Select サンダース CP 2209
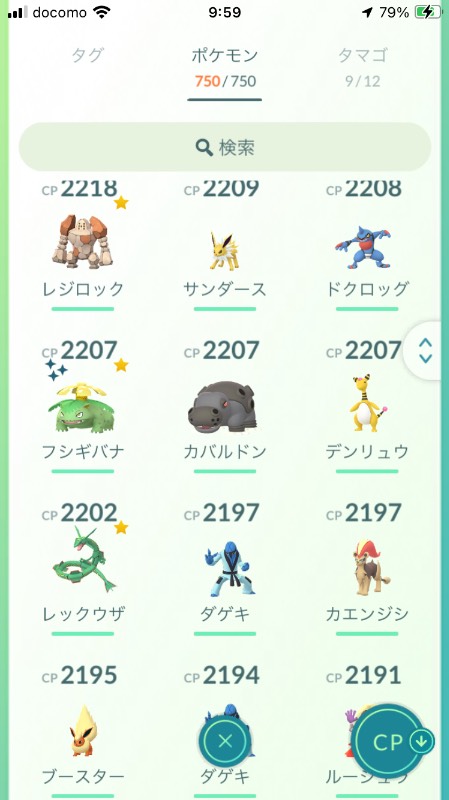 click(x=224, y=245)
